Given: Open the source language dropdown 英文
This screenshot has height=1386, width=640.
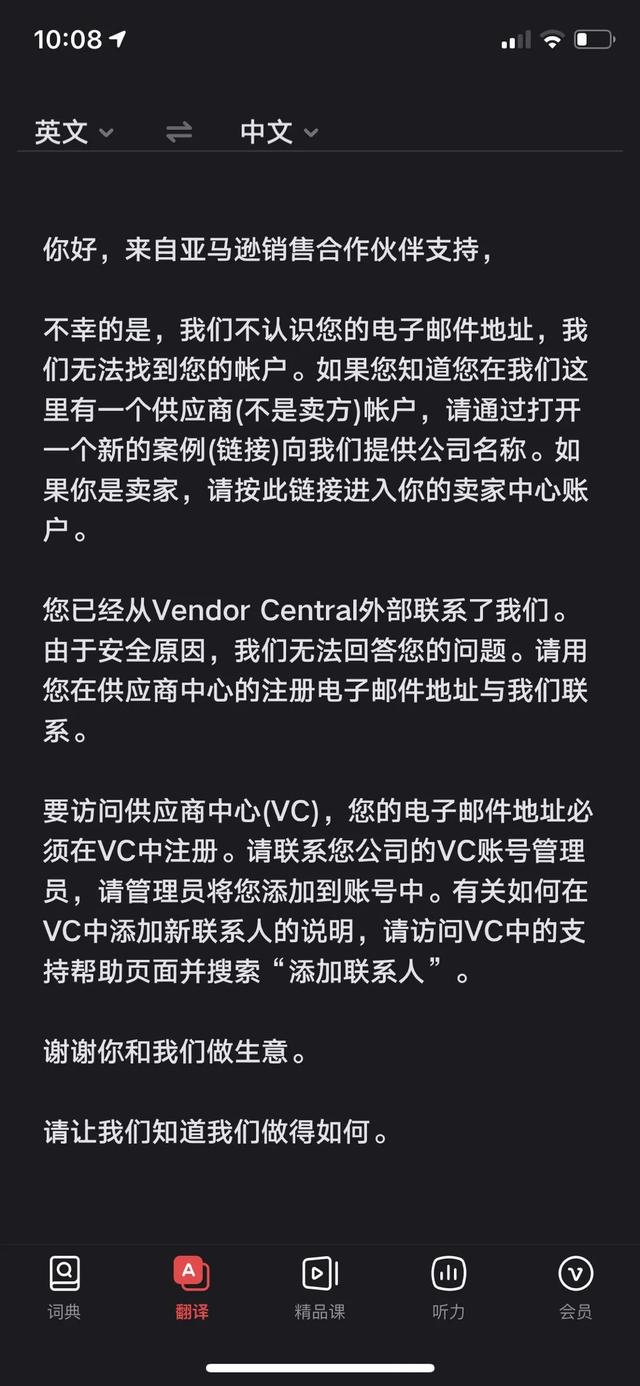Looking at the screenshot, I should pyautogui.click(x=74, y=132).
